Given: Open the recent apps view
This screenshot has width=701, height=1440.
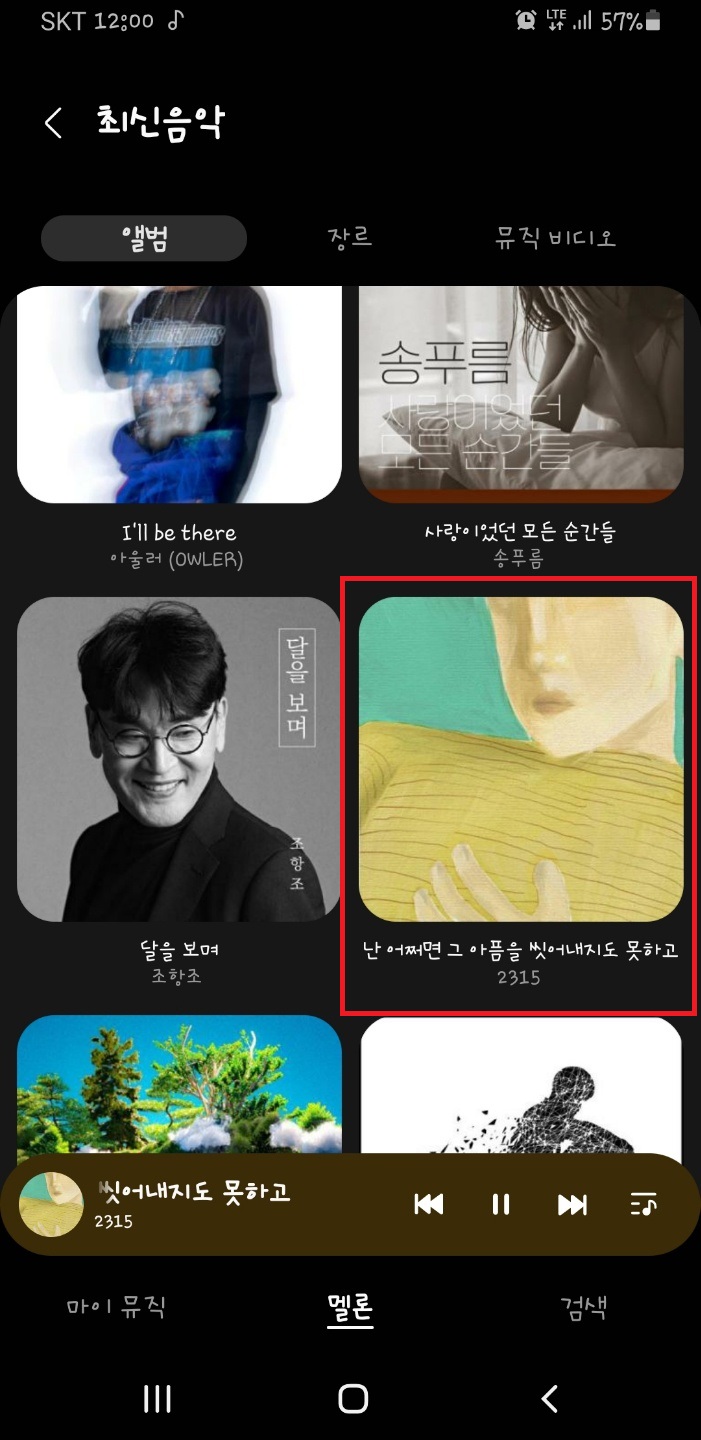Looking at the screenshot, I should tap(157, 1399).
